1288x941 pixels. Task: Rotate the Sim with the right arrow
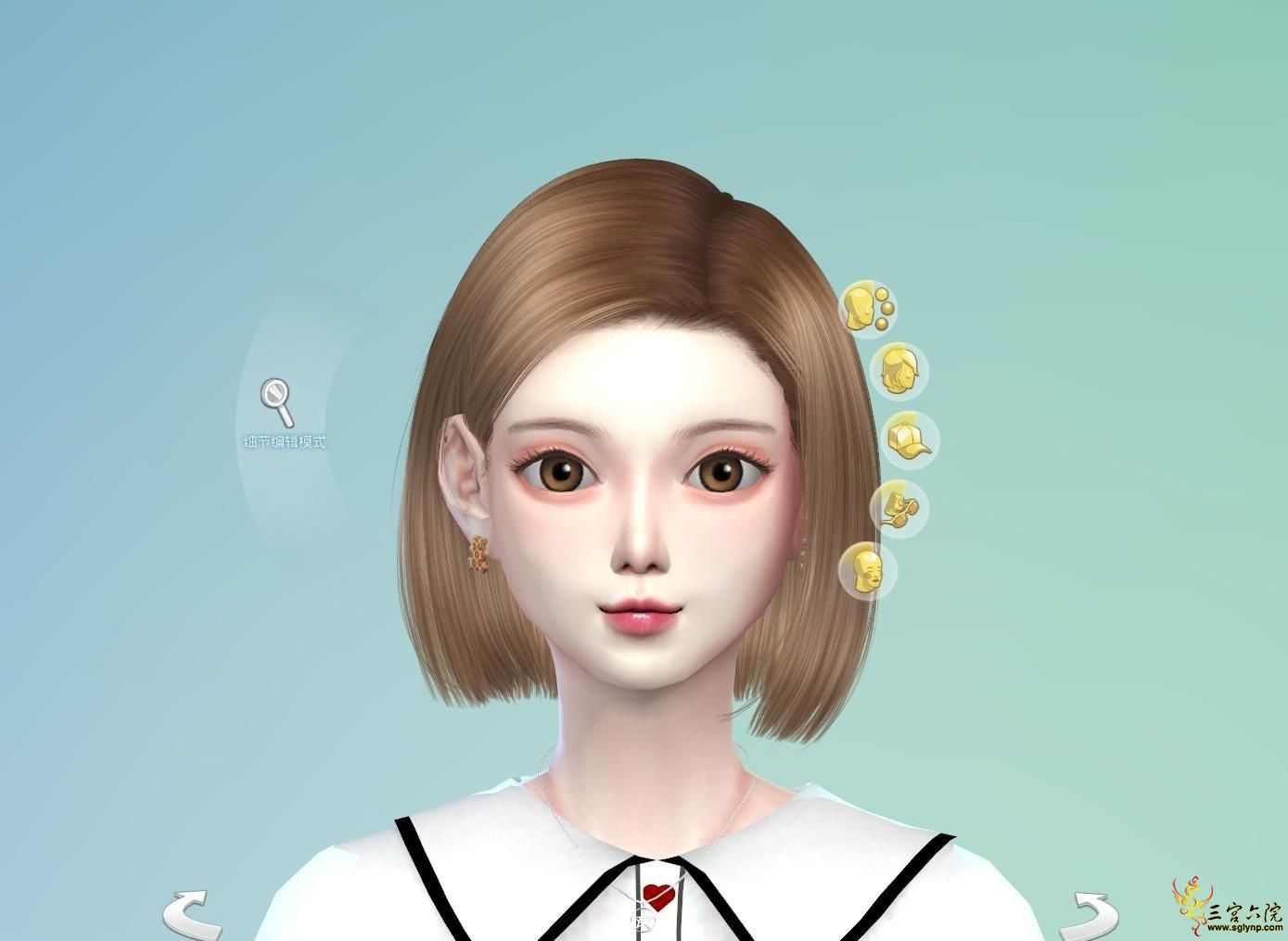tap(1090, 914)
